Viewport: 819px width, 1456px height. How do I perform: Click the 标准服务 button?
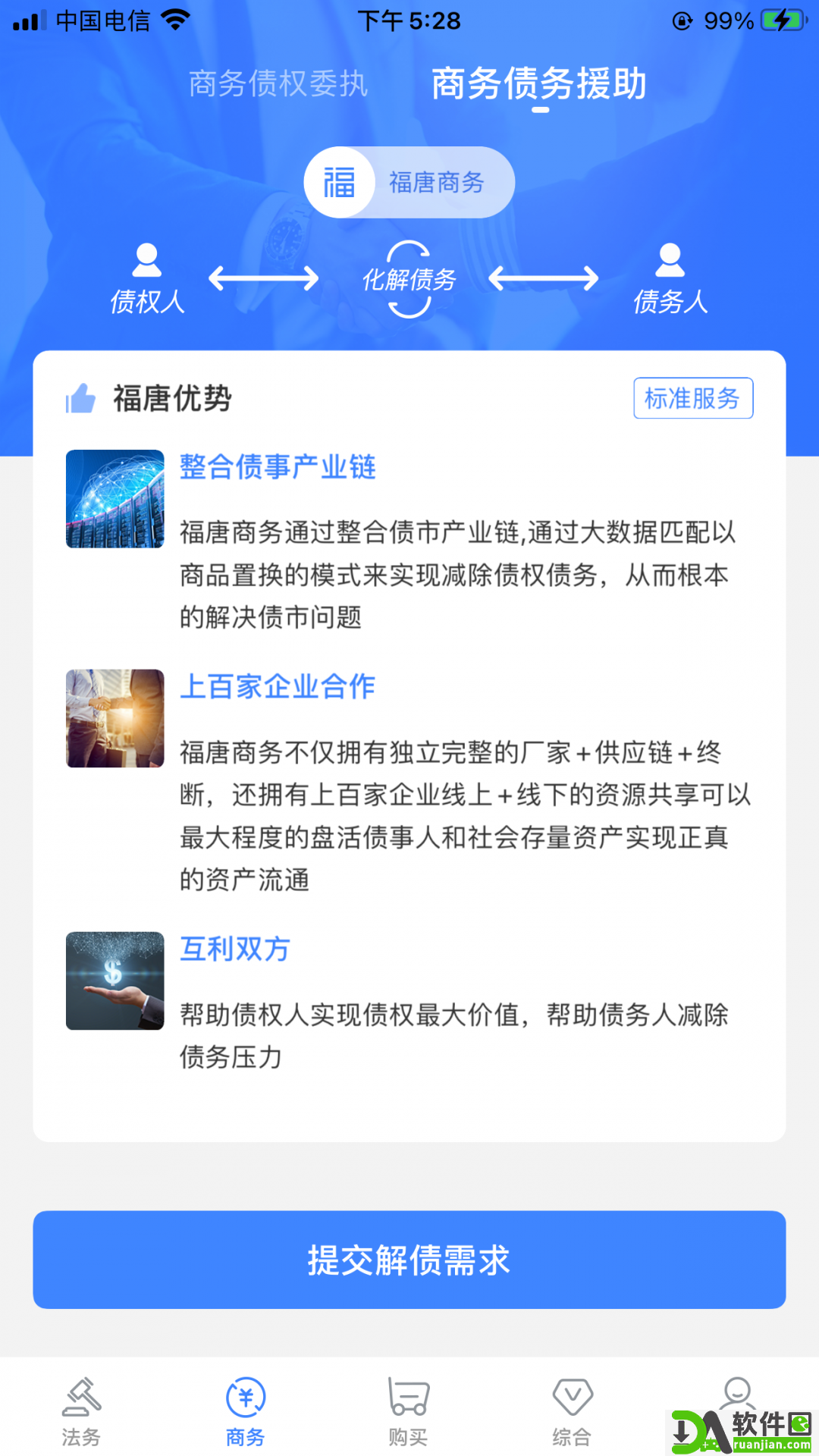(x=692, y=398)
